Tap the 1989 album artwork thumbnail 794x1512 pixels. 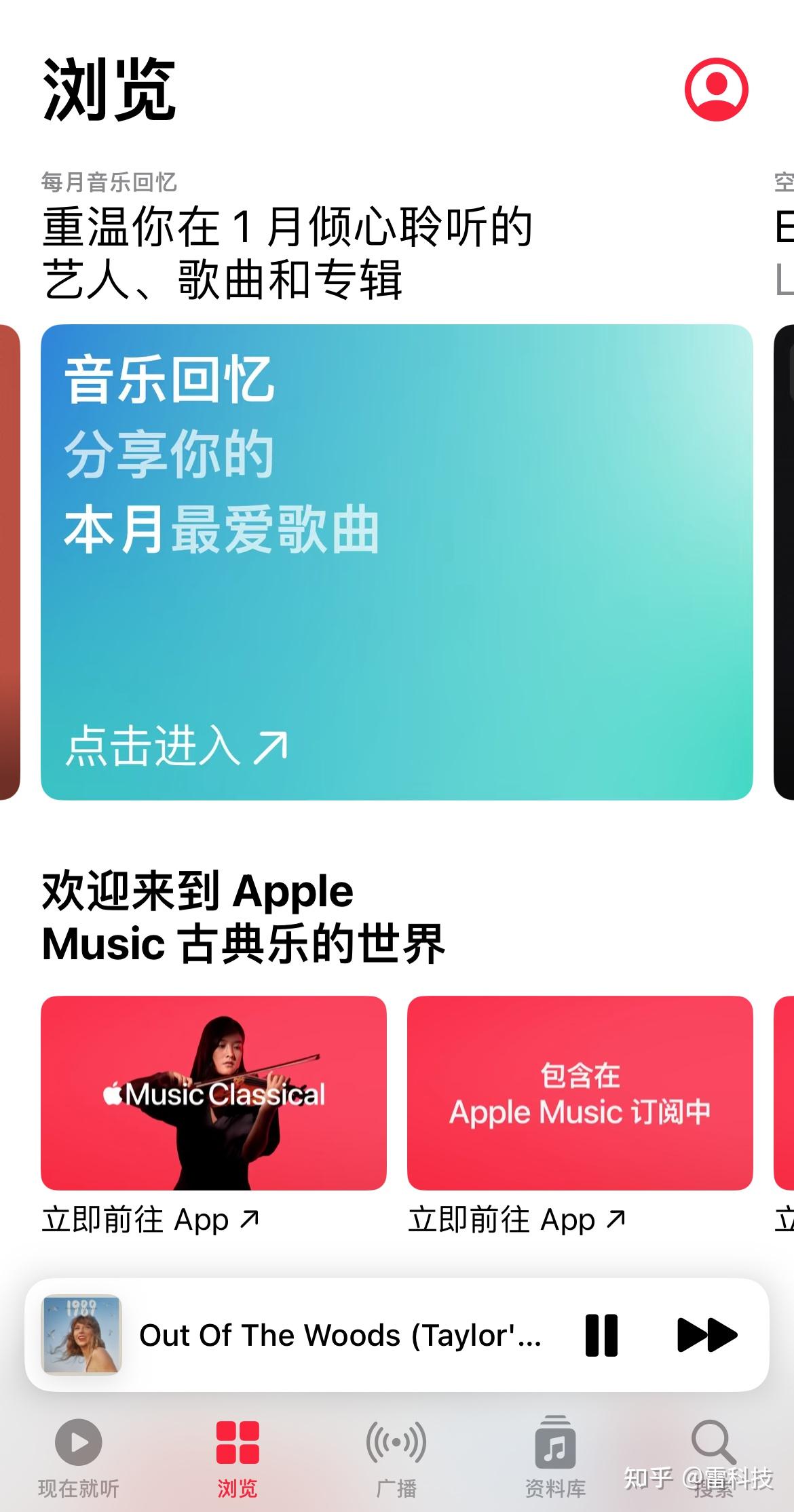pyautogui.click(x=83, y=1334)
